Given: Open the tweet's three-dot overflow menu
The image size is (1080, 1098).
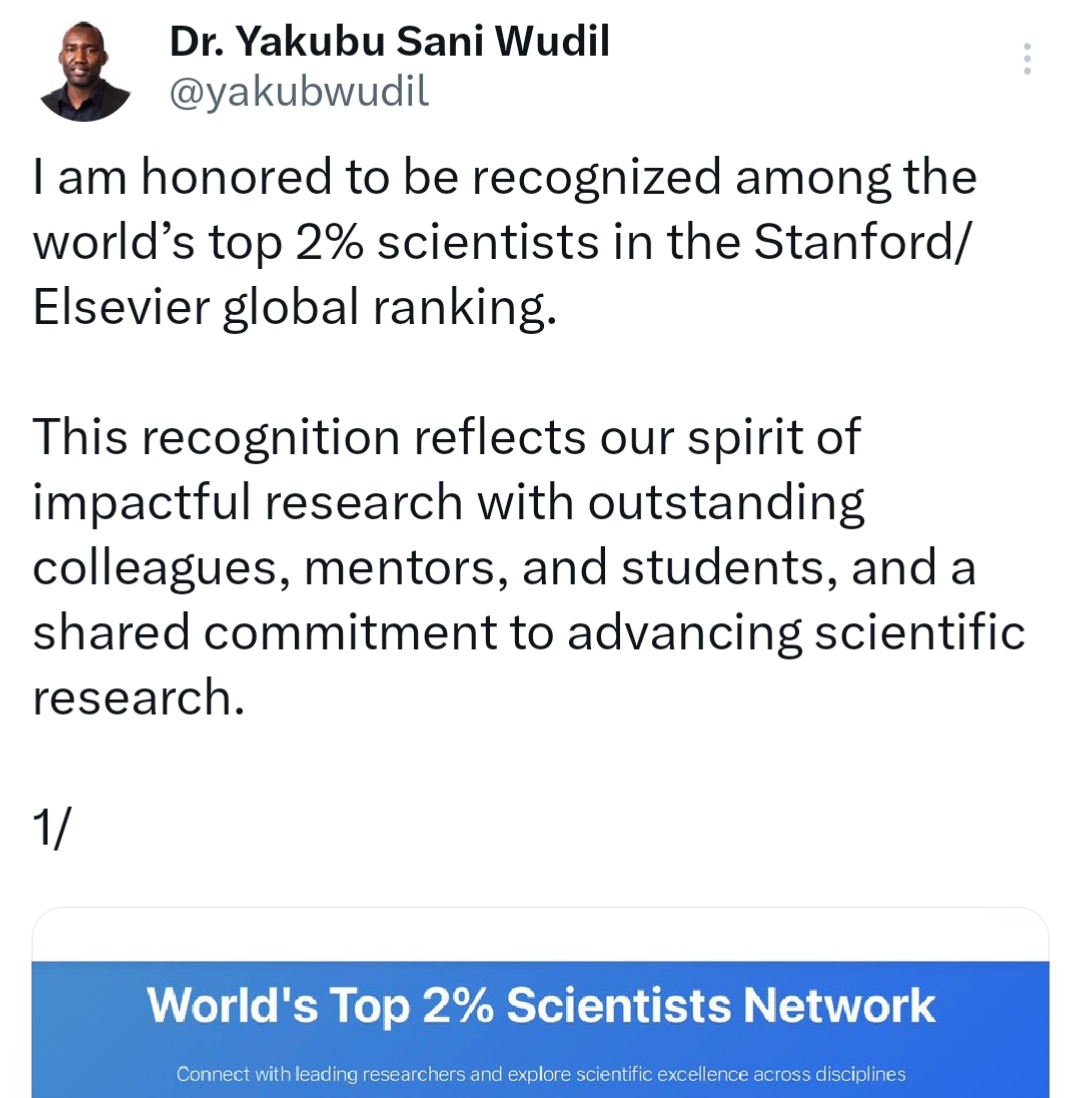Looking at the screenshot, I should [x=1027, y=59].
